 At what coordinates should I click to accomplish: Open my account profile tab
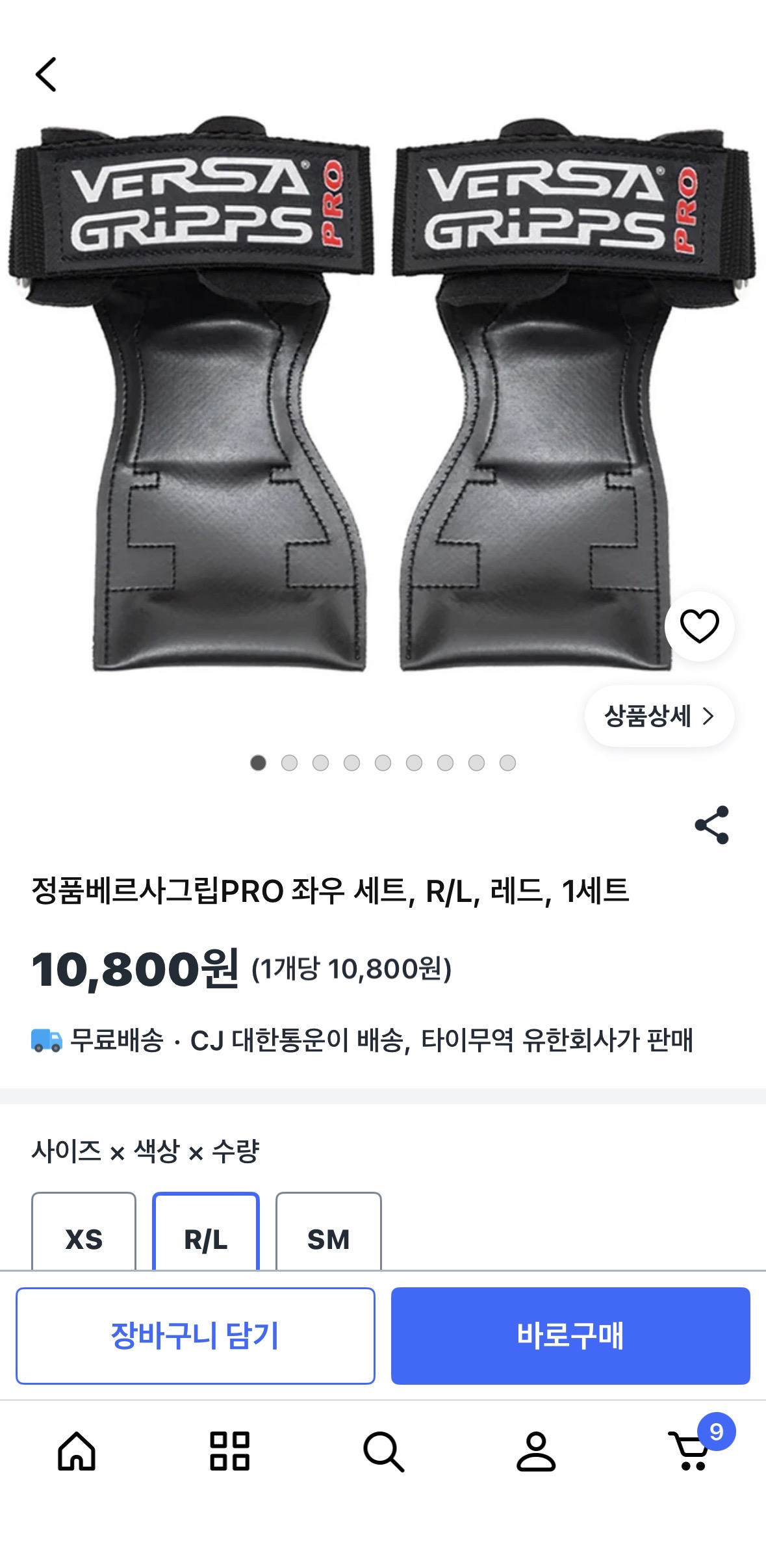[536, 1452]
